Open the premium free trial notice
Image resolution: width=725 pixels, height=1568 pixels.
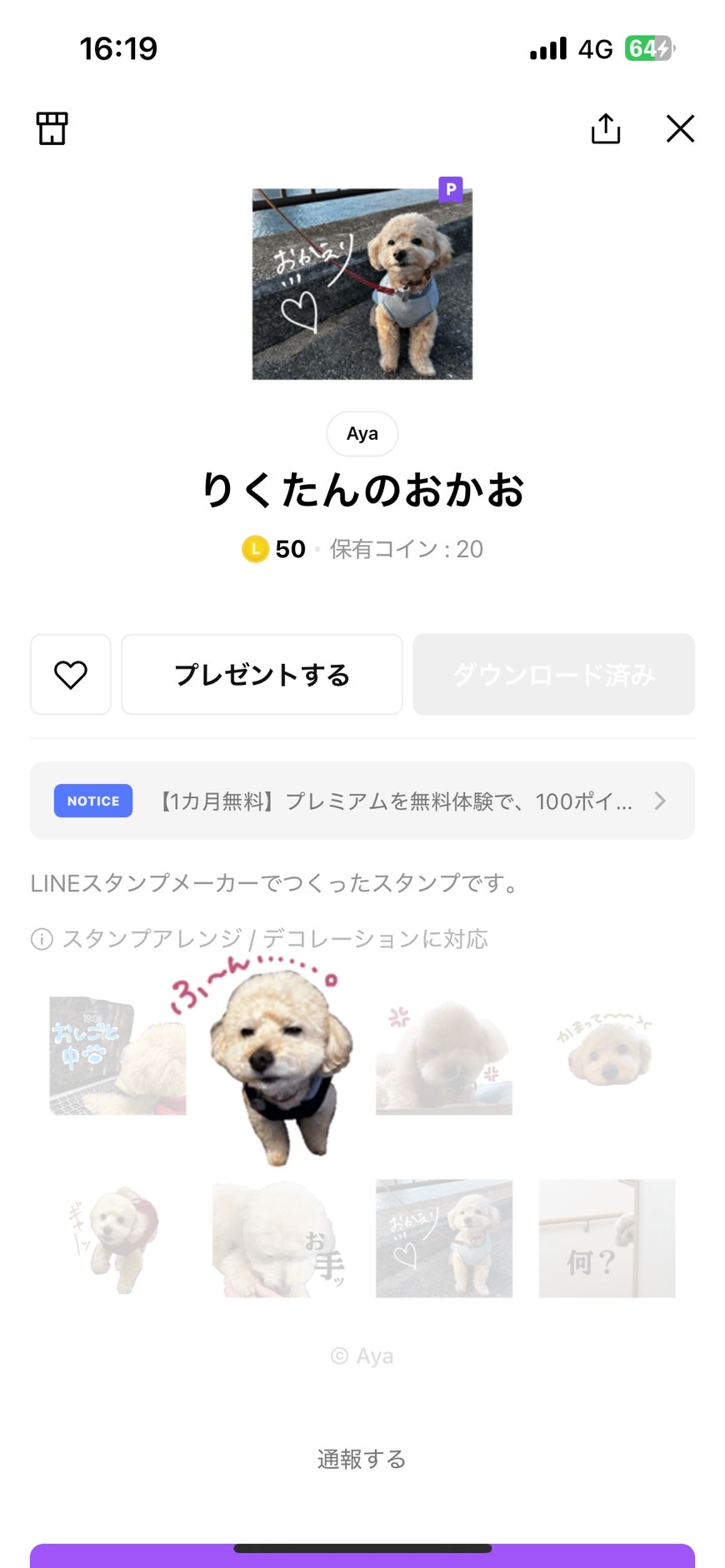[362, 801]
